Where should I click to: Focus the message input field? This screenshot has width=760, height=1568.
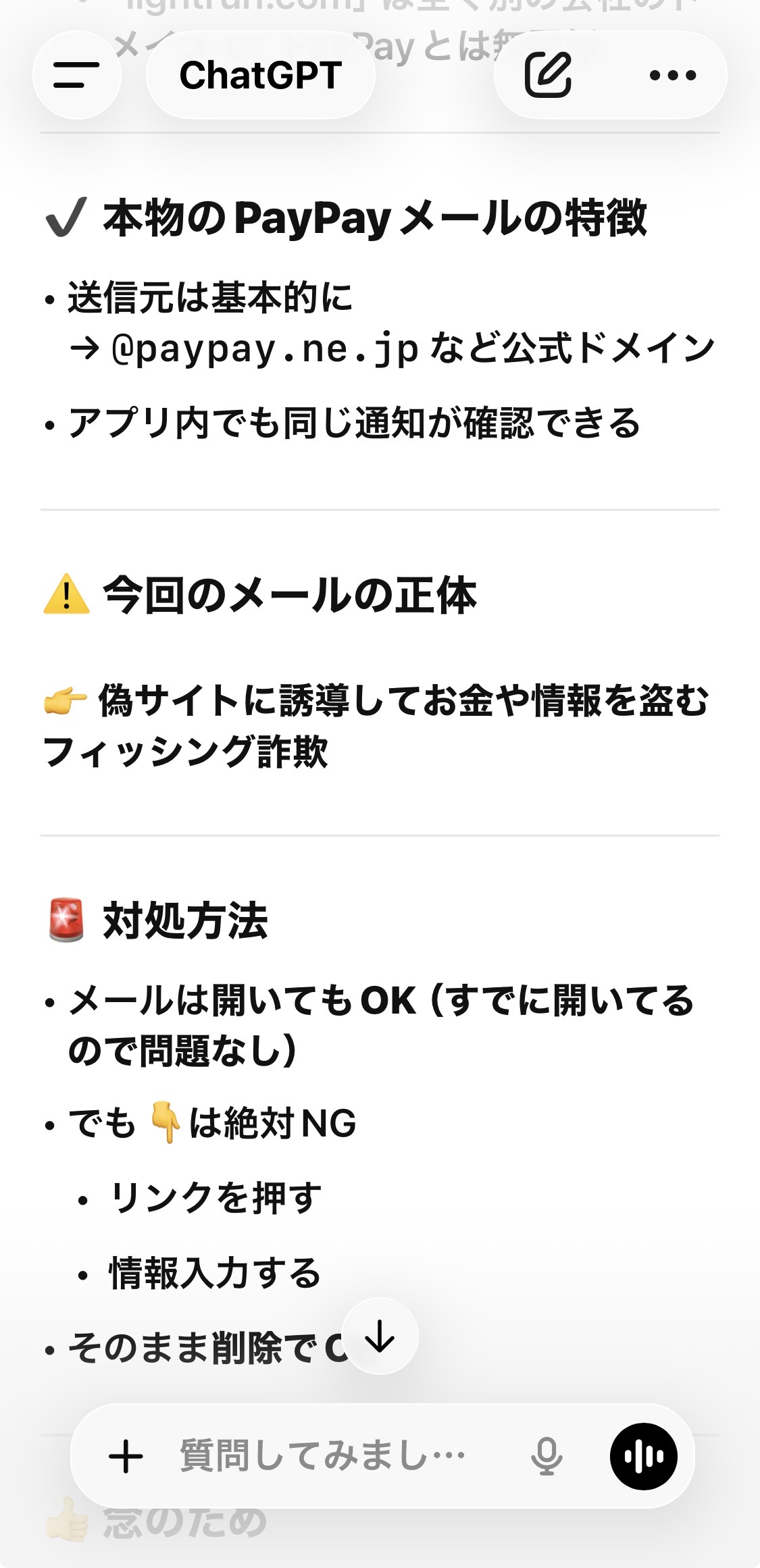coord(324,1456)
